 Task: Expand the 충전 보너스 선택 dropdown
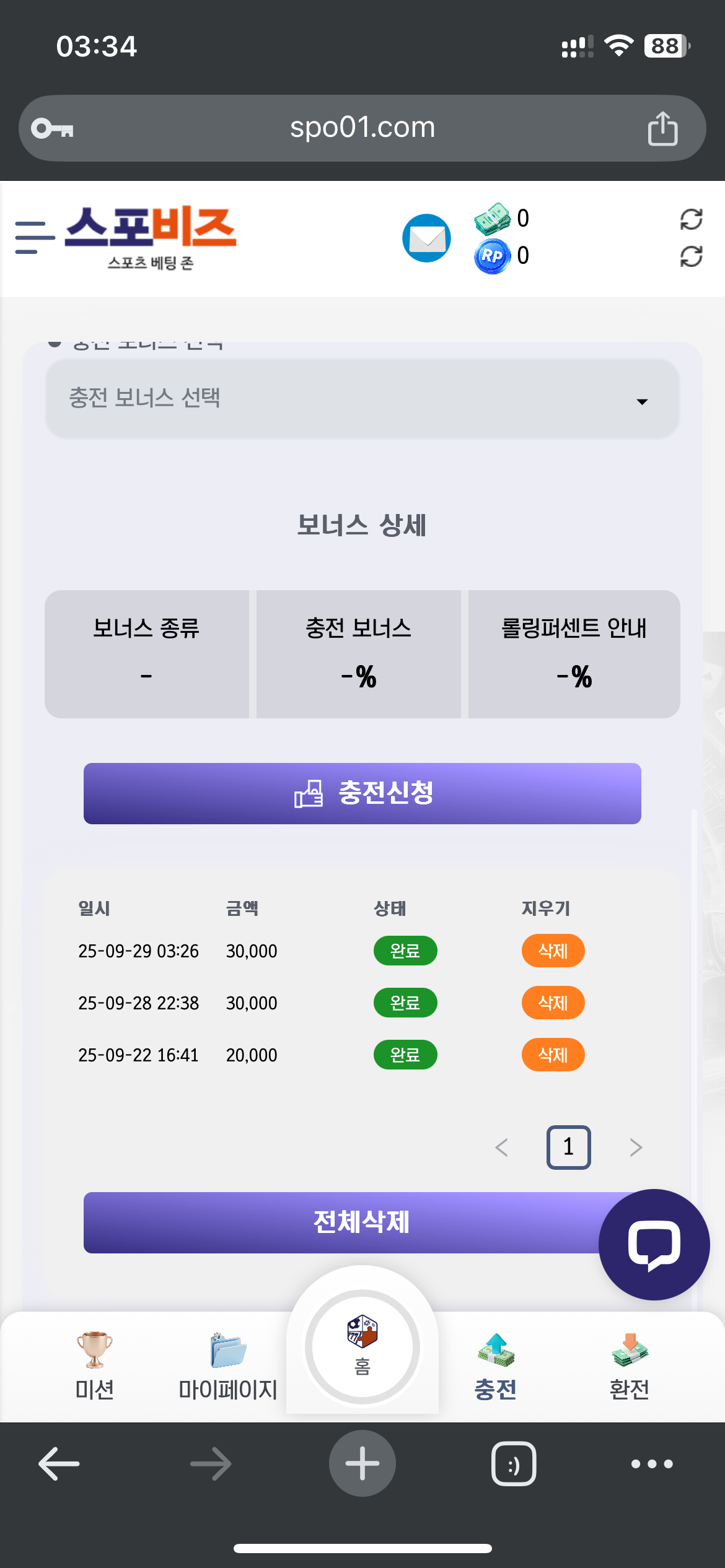pos(362,399)
